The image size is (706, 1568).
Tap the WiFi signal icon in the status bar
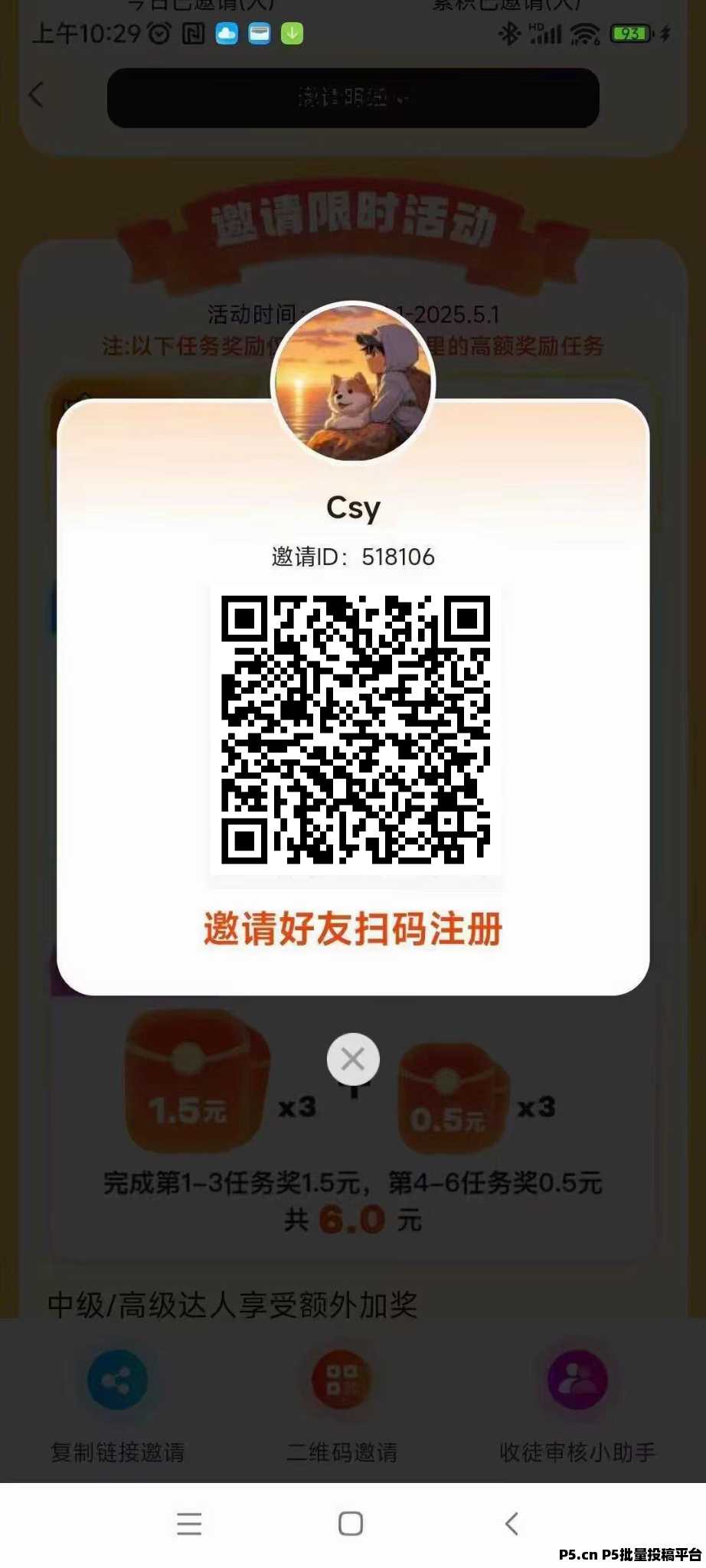click(x=585, y=34)
